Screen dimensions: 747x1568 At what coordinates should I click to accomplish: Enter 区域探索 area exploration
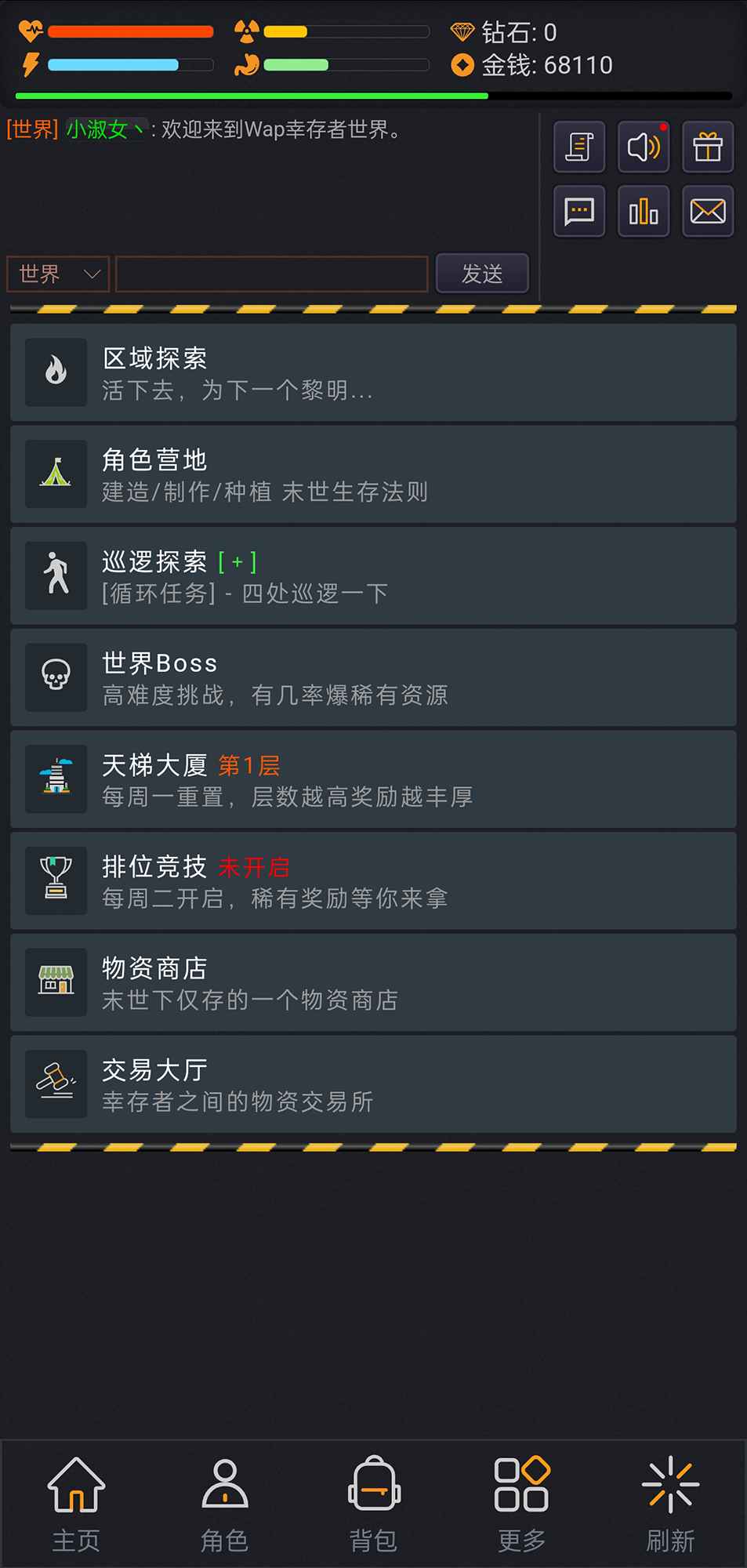point(373,372)
